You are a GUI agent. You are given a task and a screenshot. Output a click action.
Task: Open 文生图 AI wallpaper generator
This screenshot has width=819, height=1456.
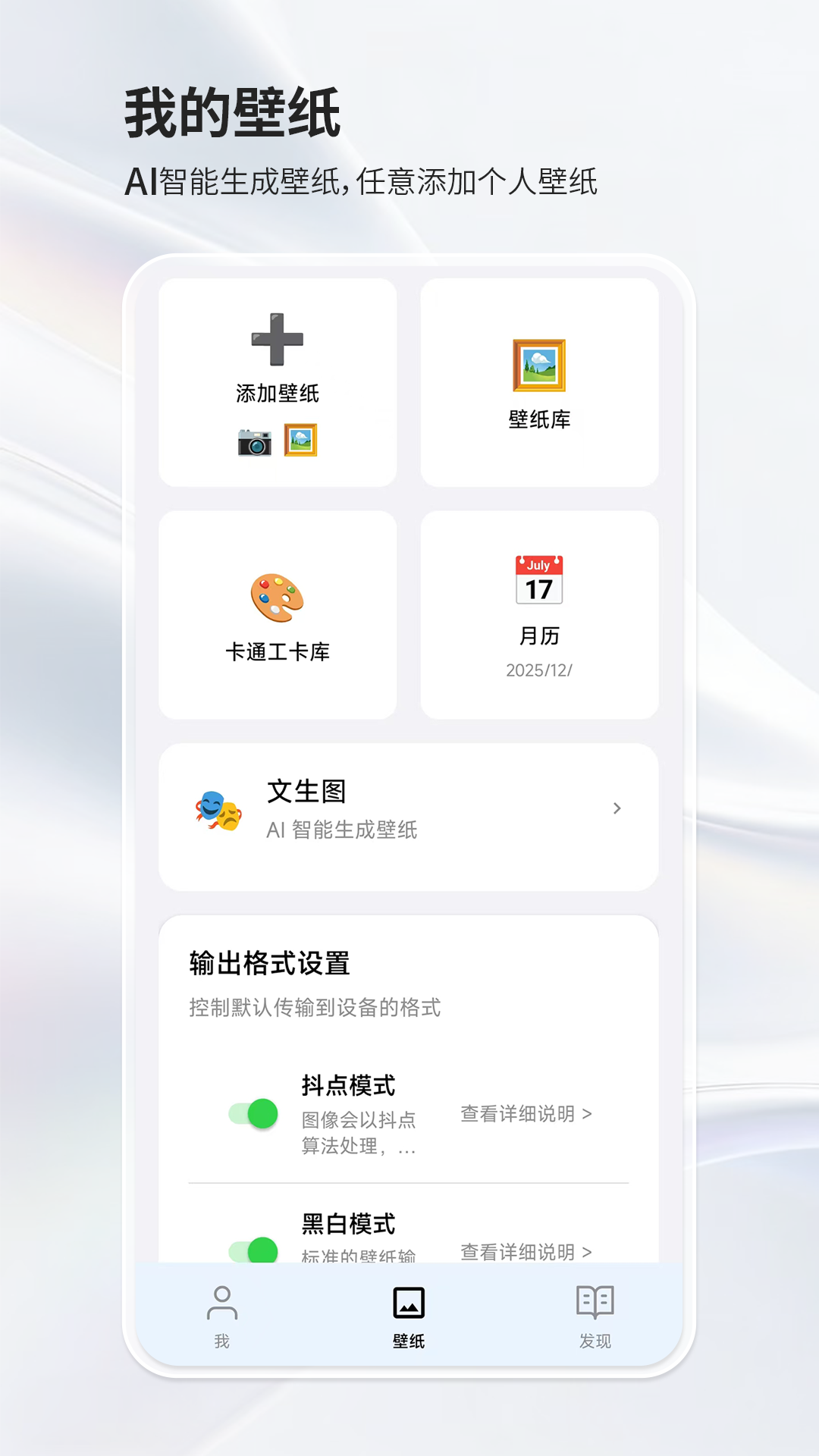click(409, 810)
